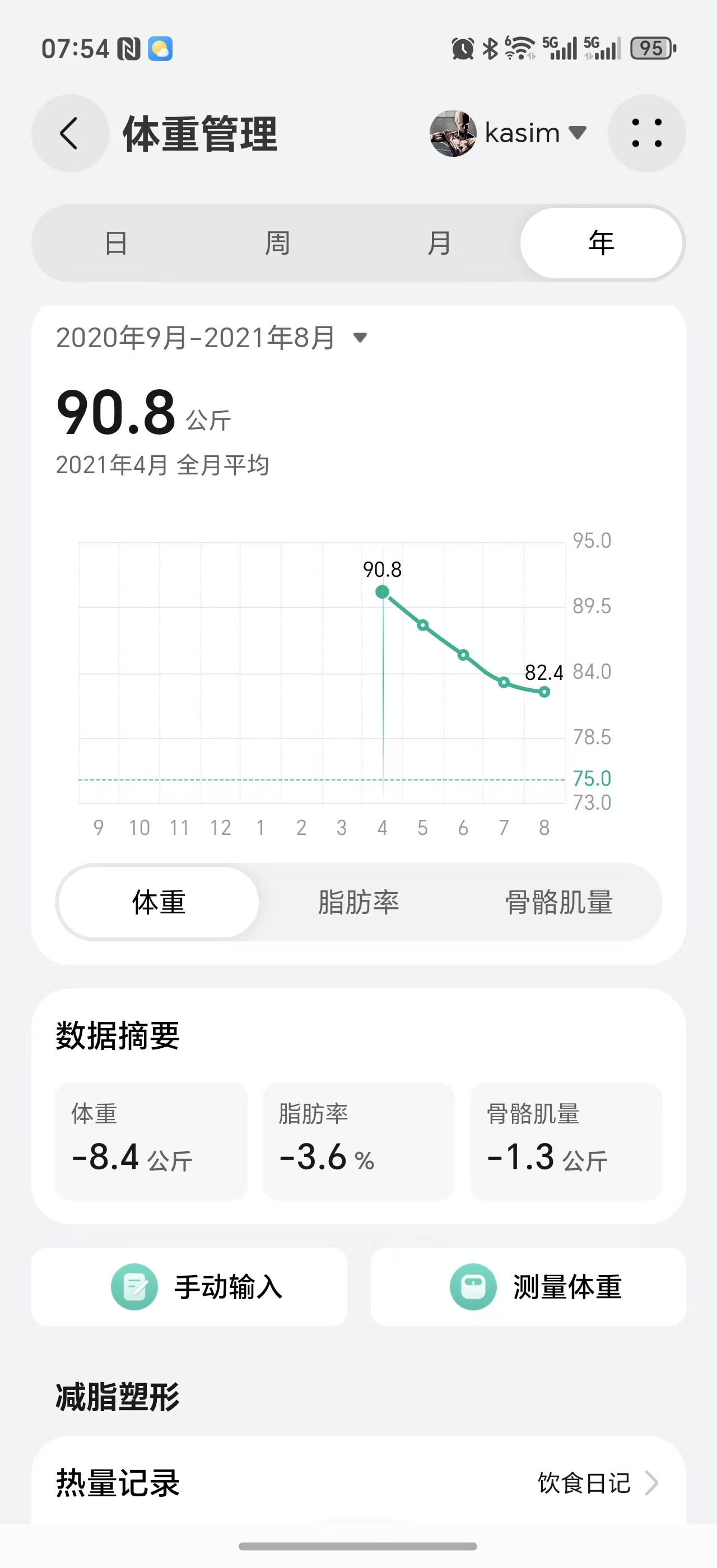Expand the 2020年9月-2021年8月 date range picker
This screenshot has height=1568, width=717.
(211, 338)
